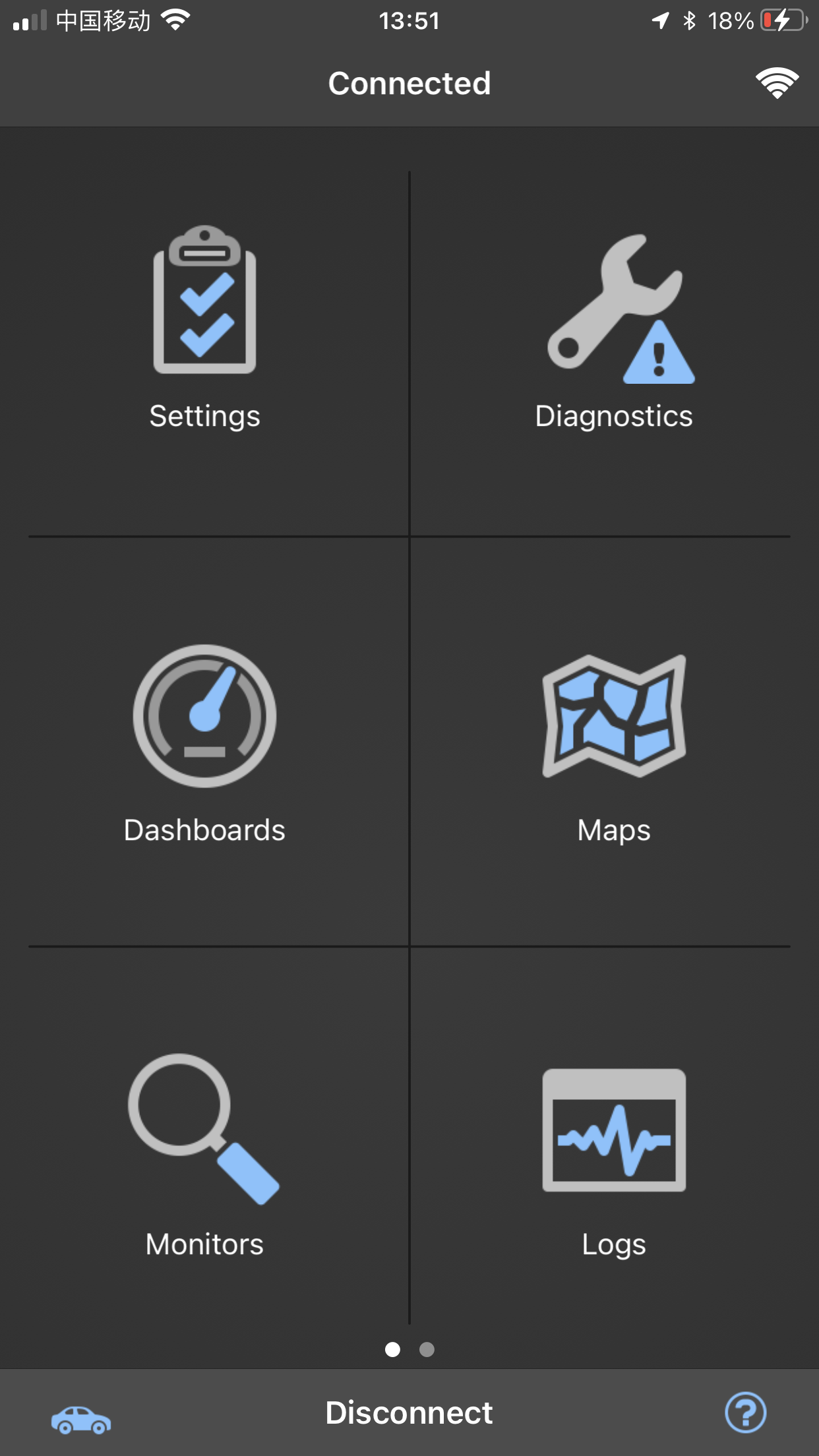Screen dimensions: 819x1456
Task: Go to second page via page indicator
Action: [x=427, y=1350]
